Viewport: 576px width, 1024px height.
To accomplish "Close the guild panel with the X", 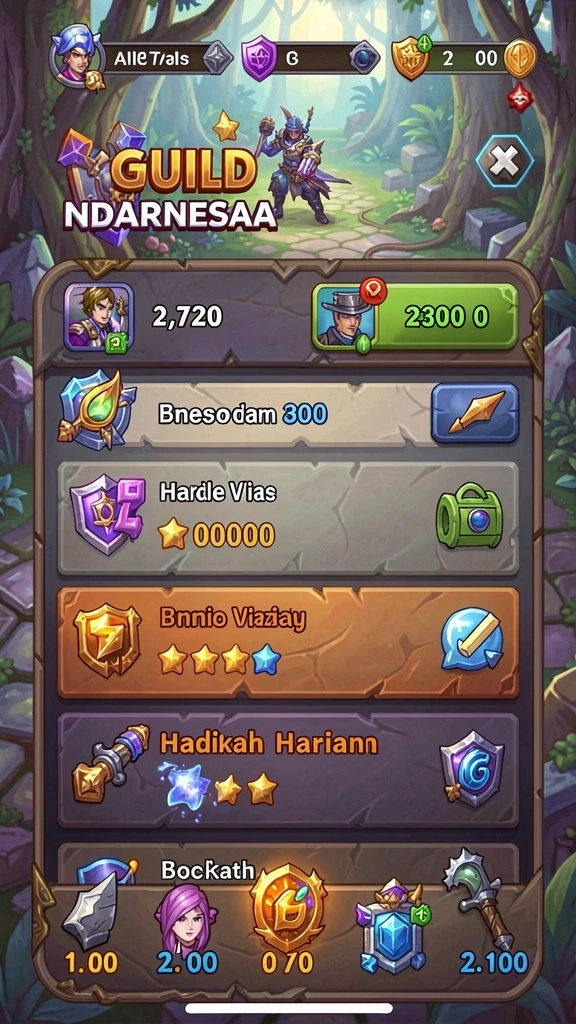I will 504,161.
